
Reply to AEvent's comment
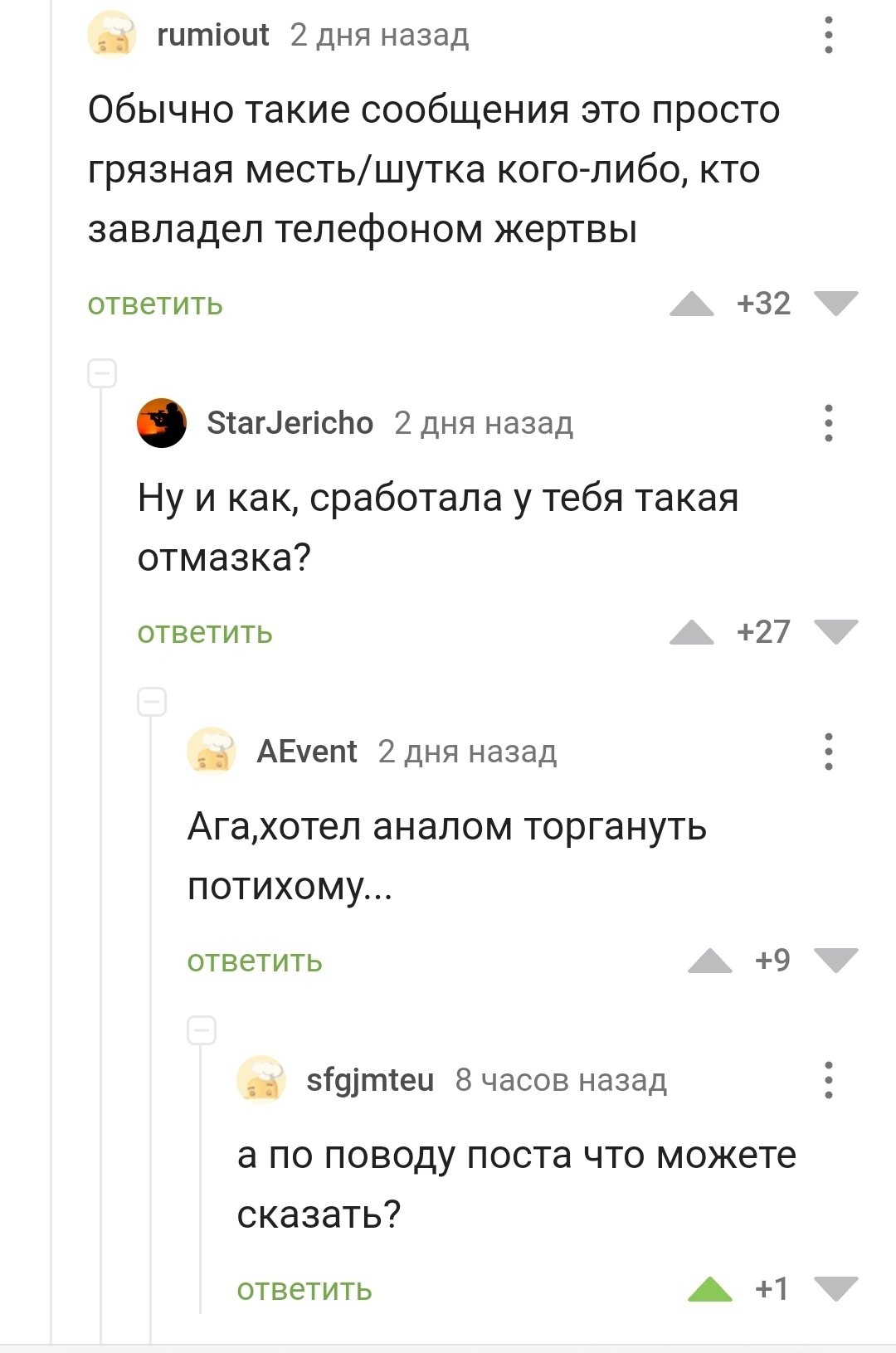click(x=255, y=961)
